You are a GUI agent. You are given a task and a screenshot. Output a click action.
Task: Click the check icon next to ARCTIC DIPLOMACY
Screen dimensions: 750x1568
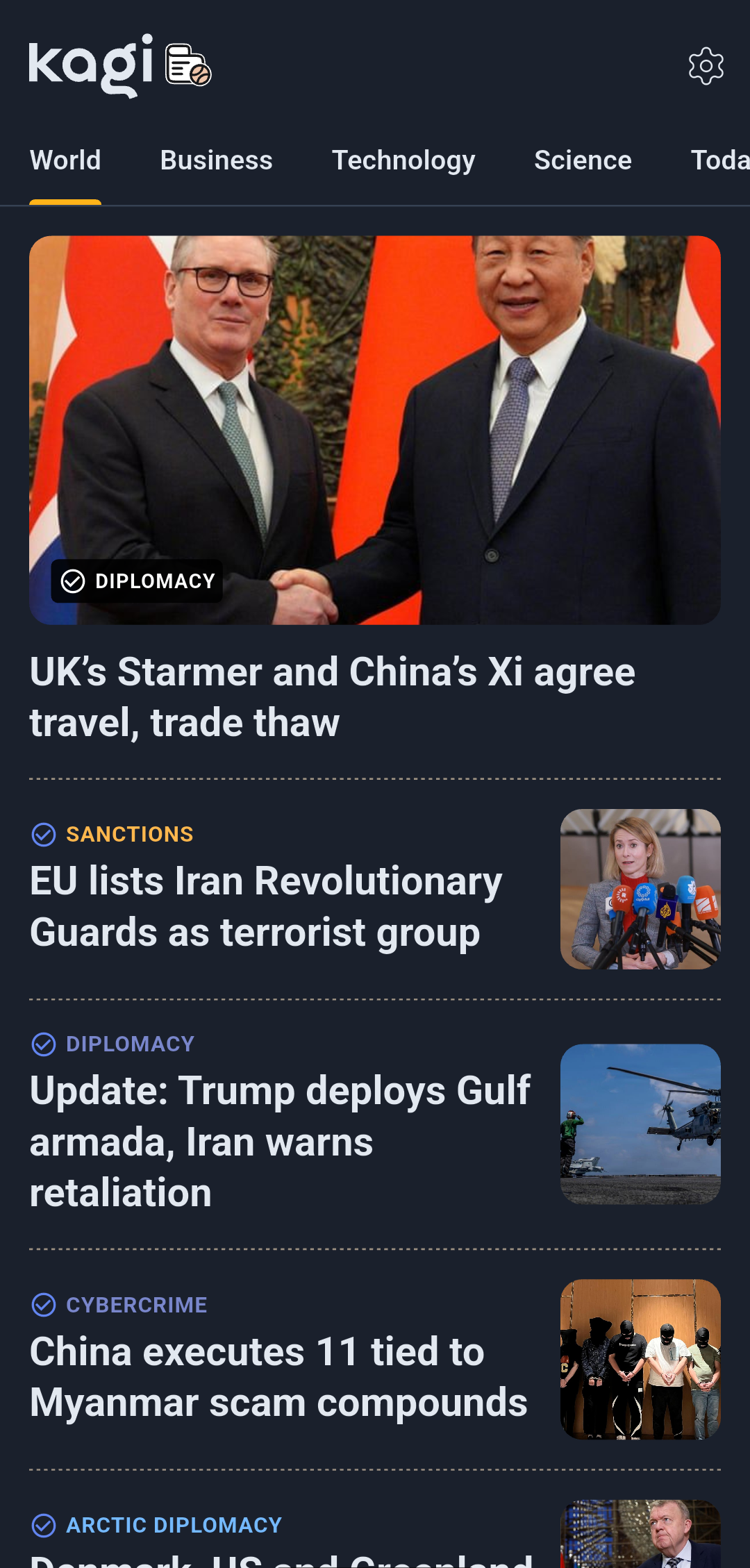44,1525
